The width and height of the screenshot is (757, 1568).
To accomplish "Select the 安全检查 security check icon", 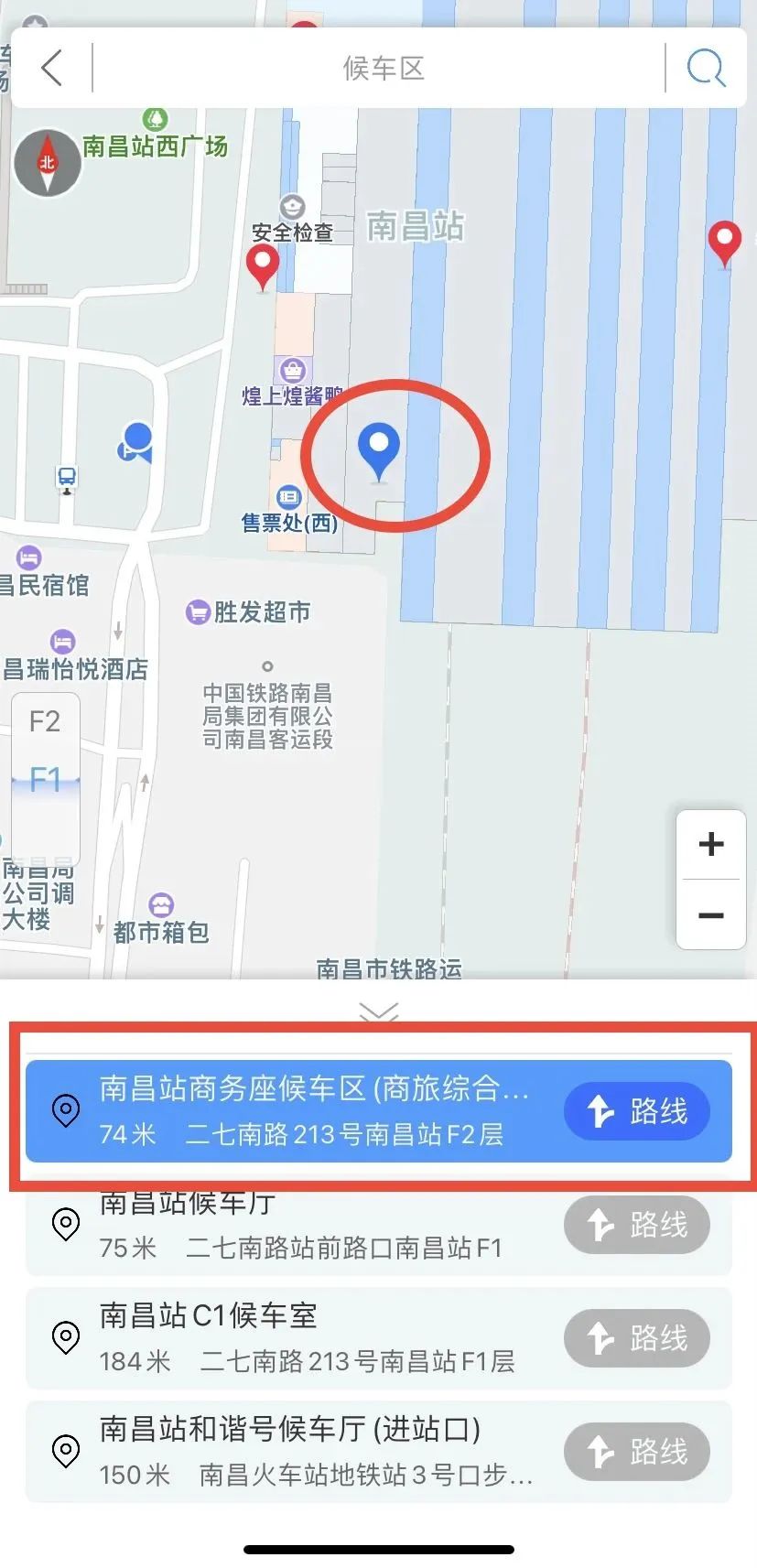I will [292, 208].
